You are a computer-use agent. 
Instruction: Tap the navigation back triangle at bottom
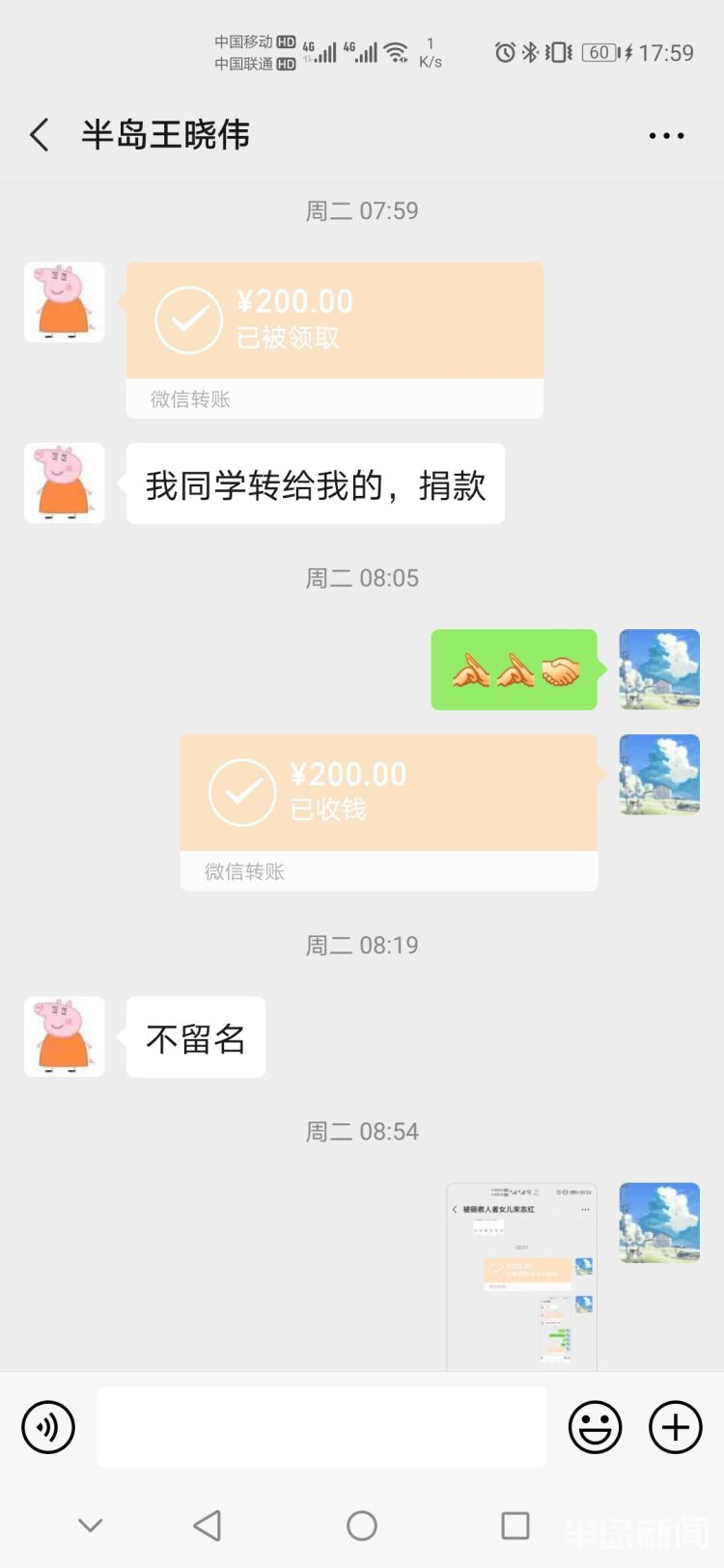(x=207, y=1525)
